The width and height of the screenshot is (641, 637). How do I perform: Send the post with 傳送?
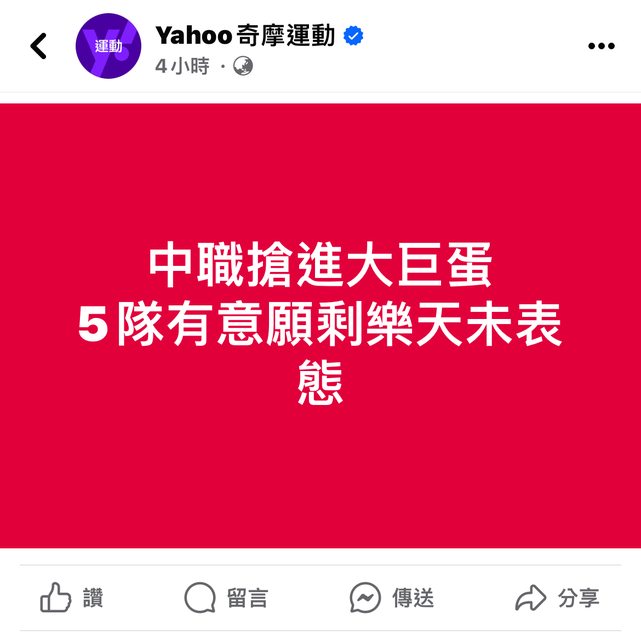click(392, 599)
